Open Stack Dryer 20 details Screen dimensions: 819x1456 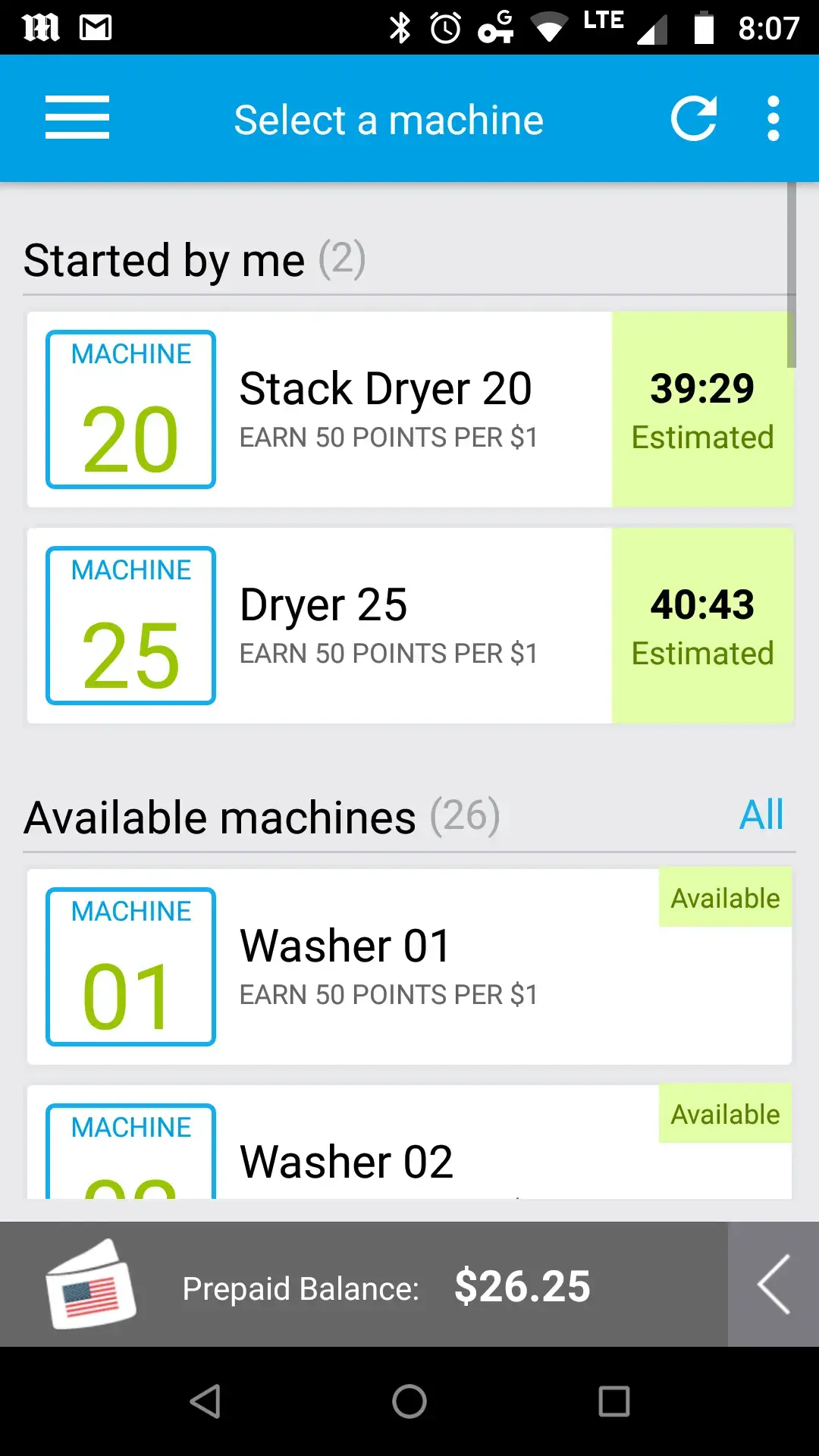(387, 409)
